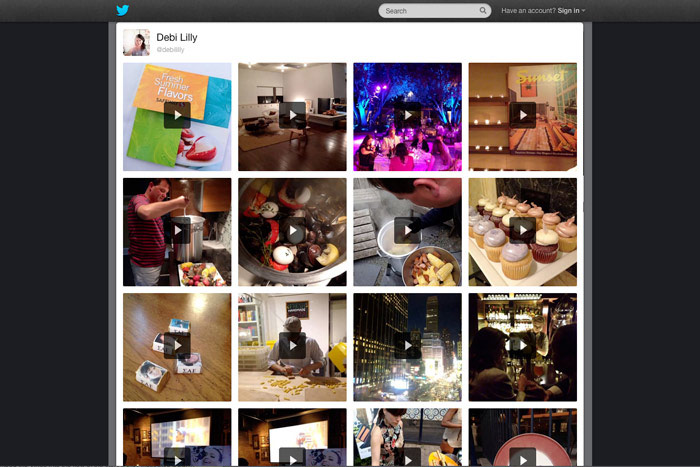Play the cupcakes video
The width and height of the screenshot is (700, 467).
tap(522, 230)
